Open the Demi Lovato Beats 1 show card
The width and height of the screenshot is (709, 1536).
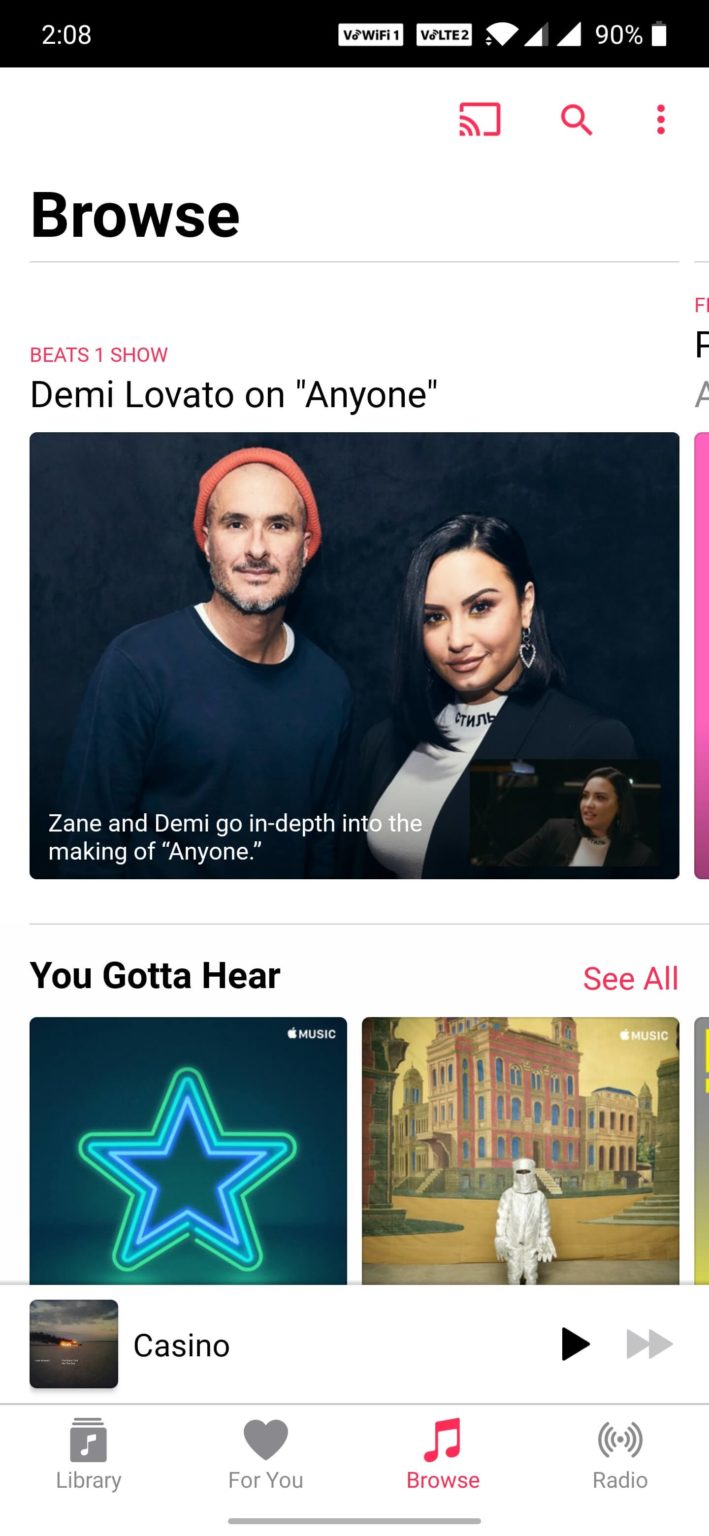click(354, 655)
